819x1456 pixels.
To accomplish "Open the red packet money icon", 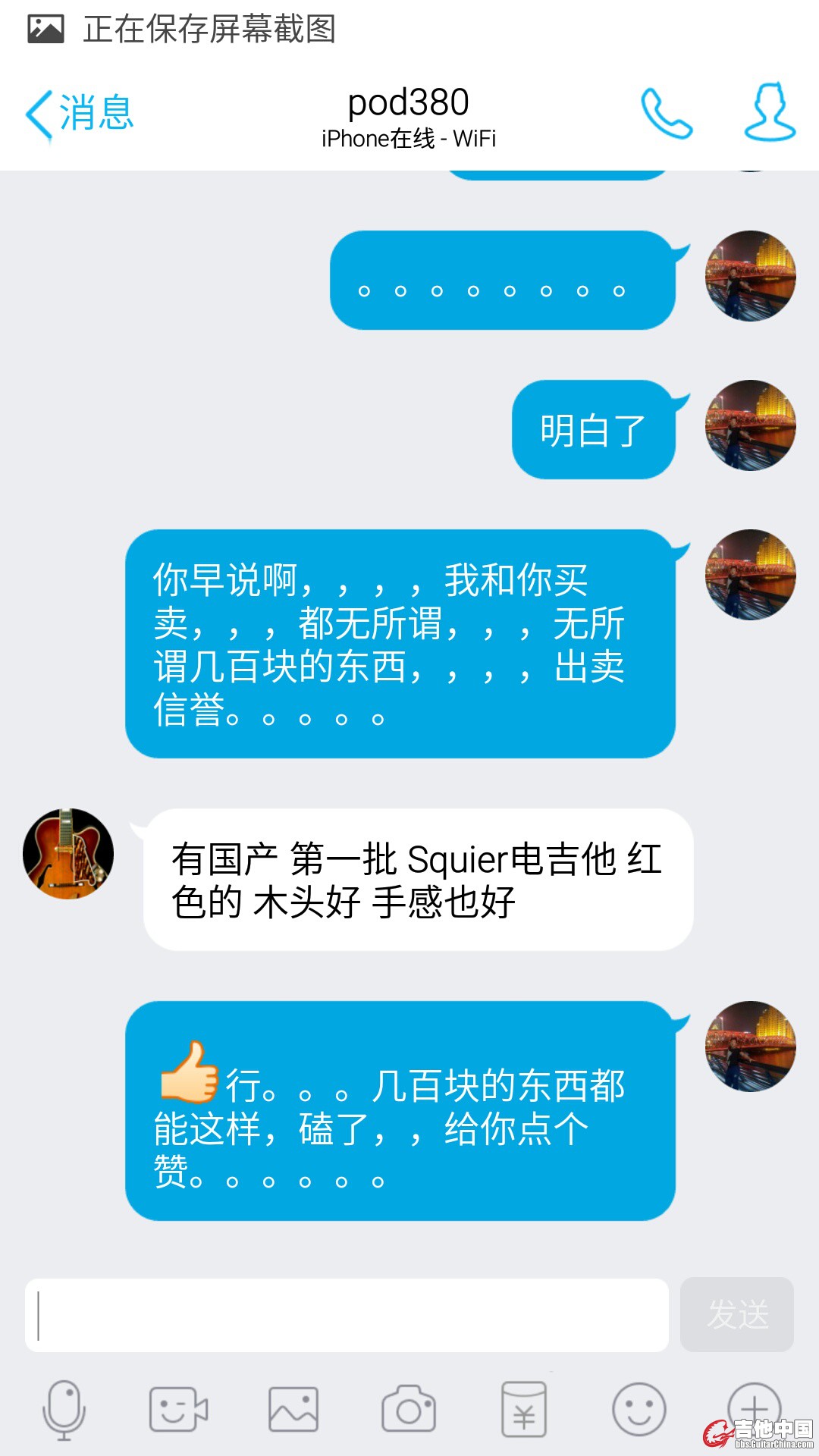I will [x=523, y=1409].
